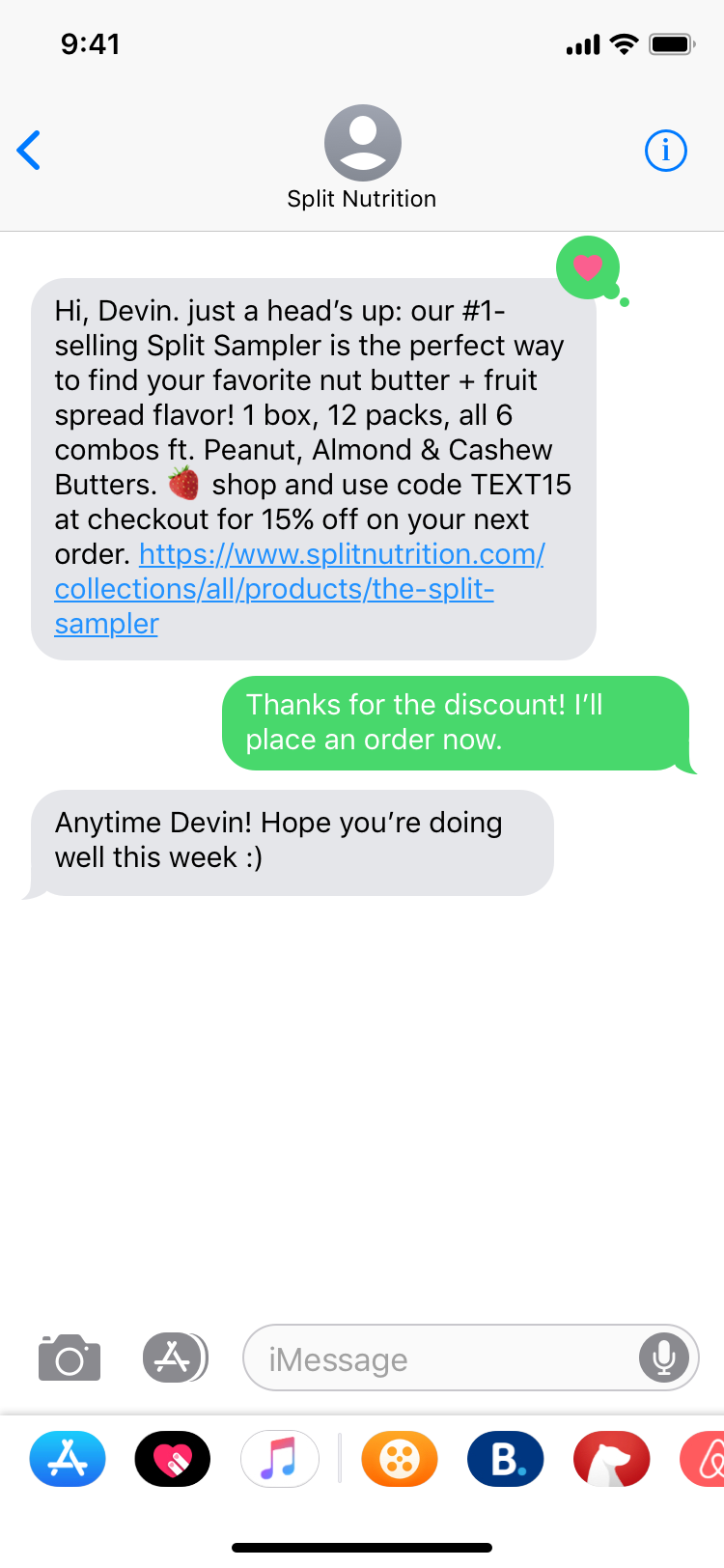Tap the heart reaction on the message
This screenshot has height=1568, width=724.
click(588, 267)
